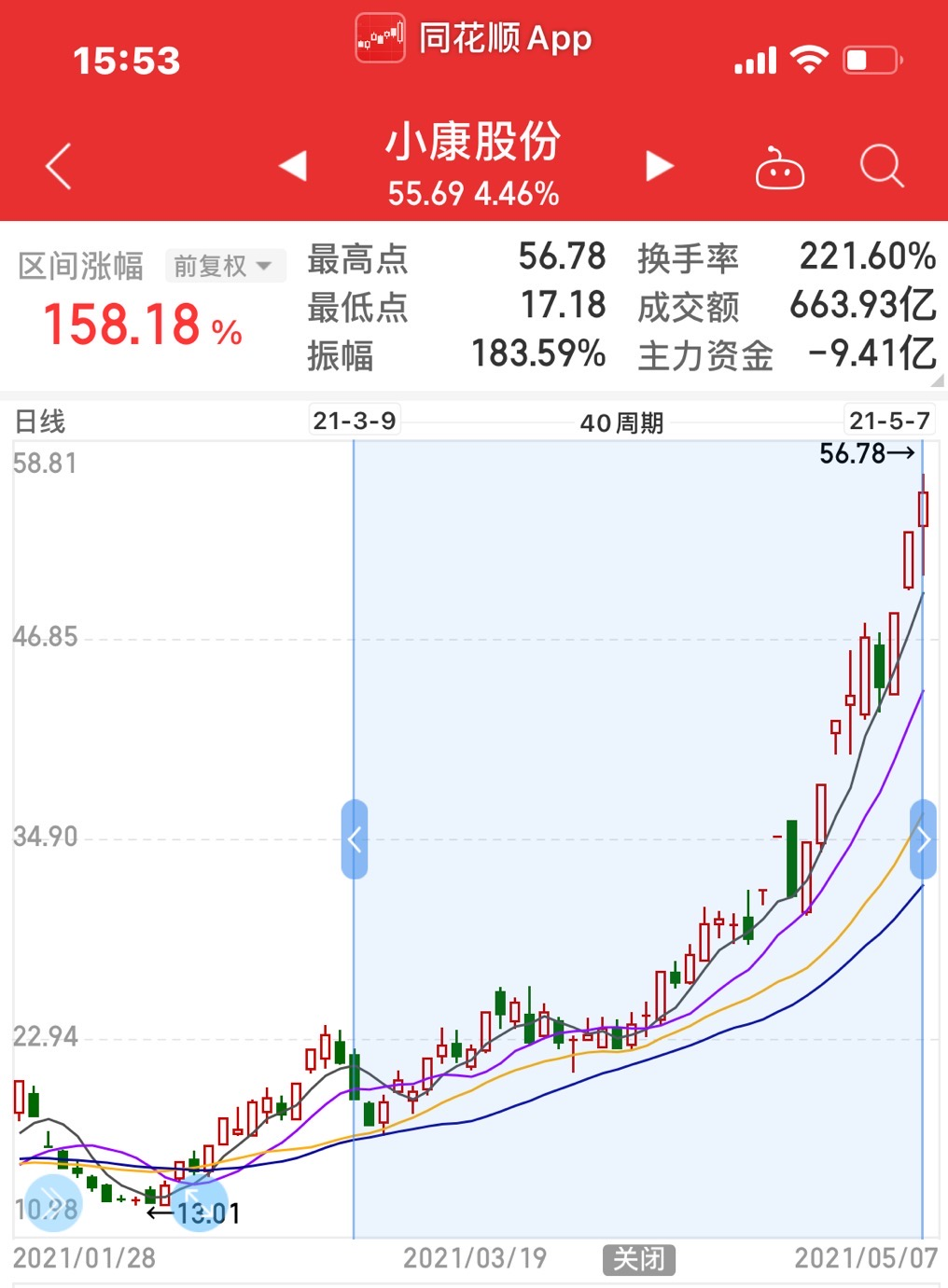
Task: Switch to the next stock
Action: pyautogui.click(x=659, y=166)
